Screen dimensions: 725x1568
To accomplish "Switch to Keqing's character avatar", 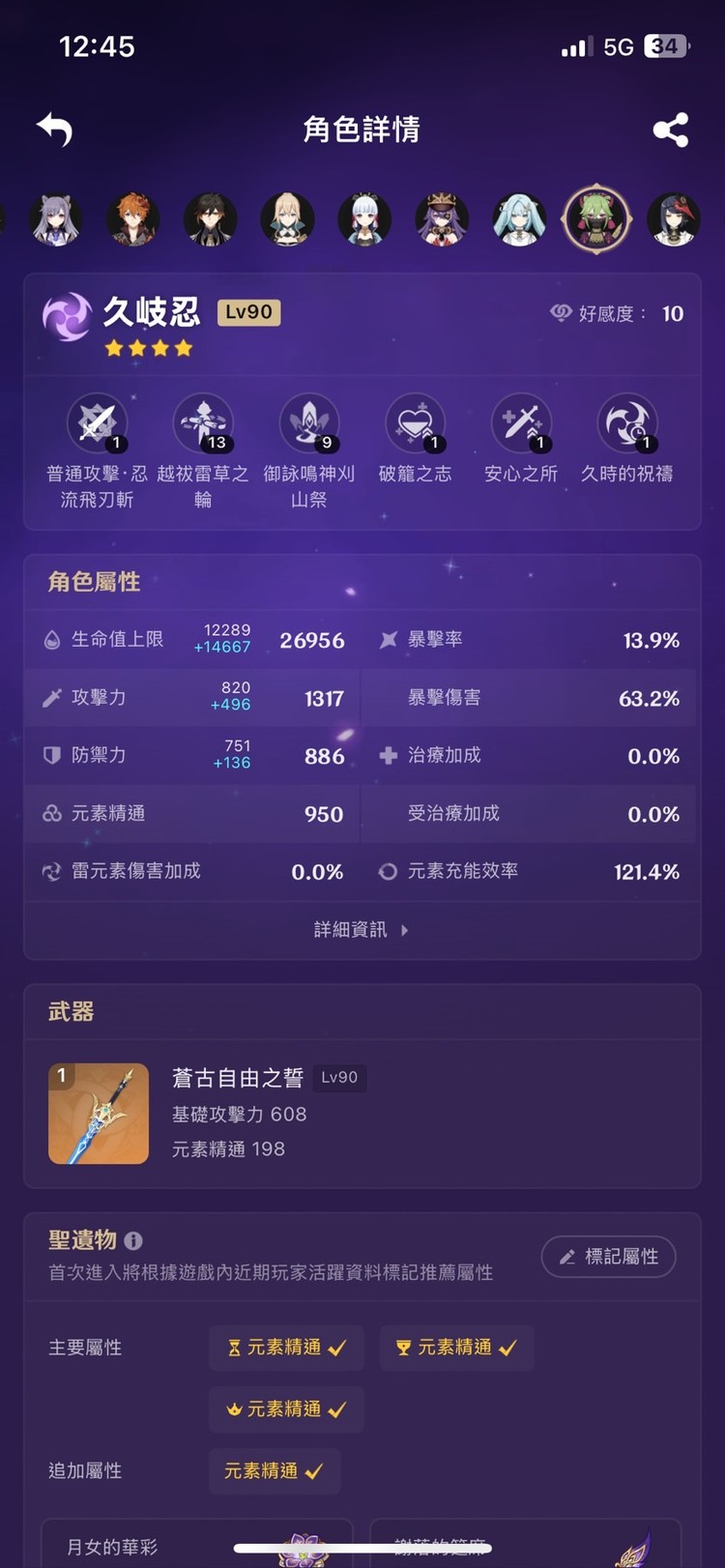I will click(x=56, y=219).
